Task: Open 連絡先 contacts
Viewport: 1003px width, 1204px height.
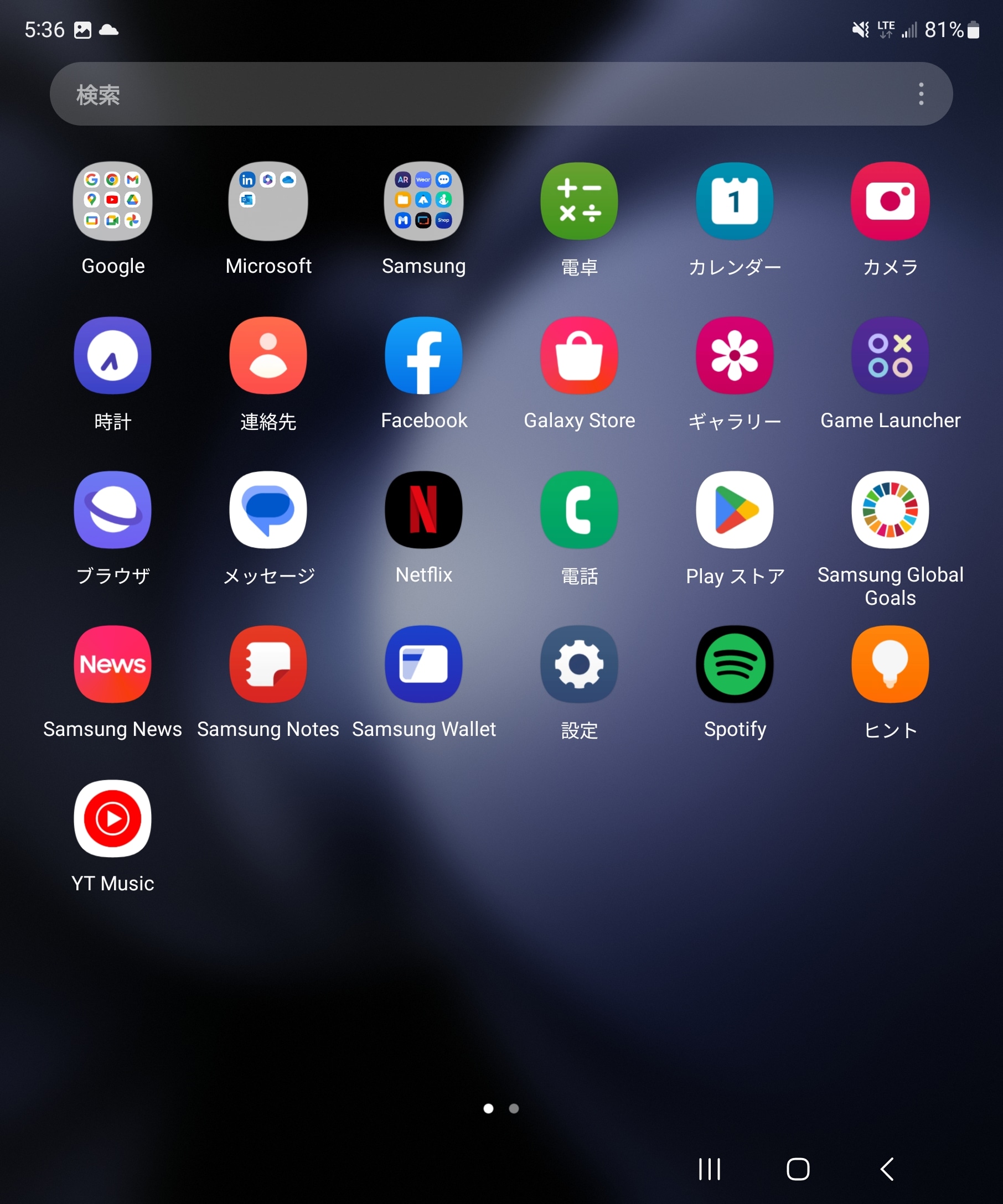Action: [x=268, y=355]
